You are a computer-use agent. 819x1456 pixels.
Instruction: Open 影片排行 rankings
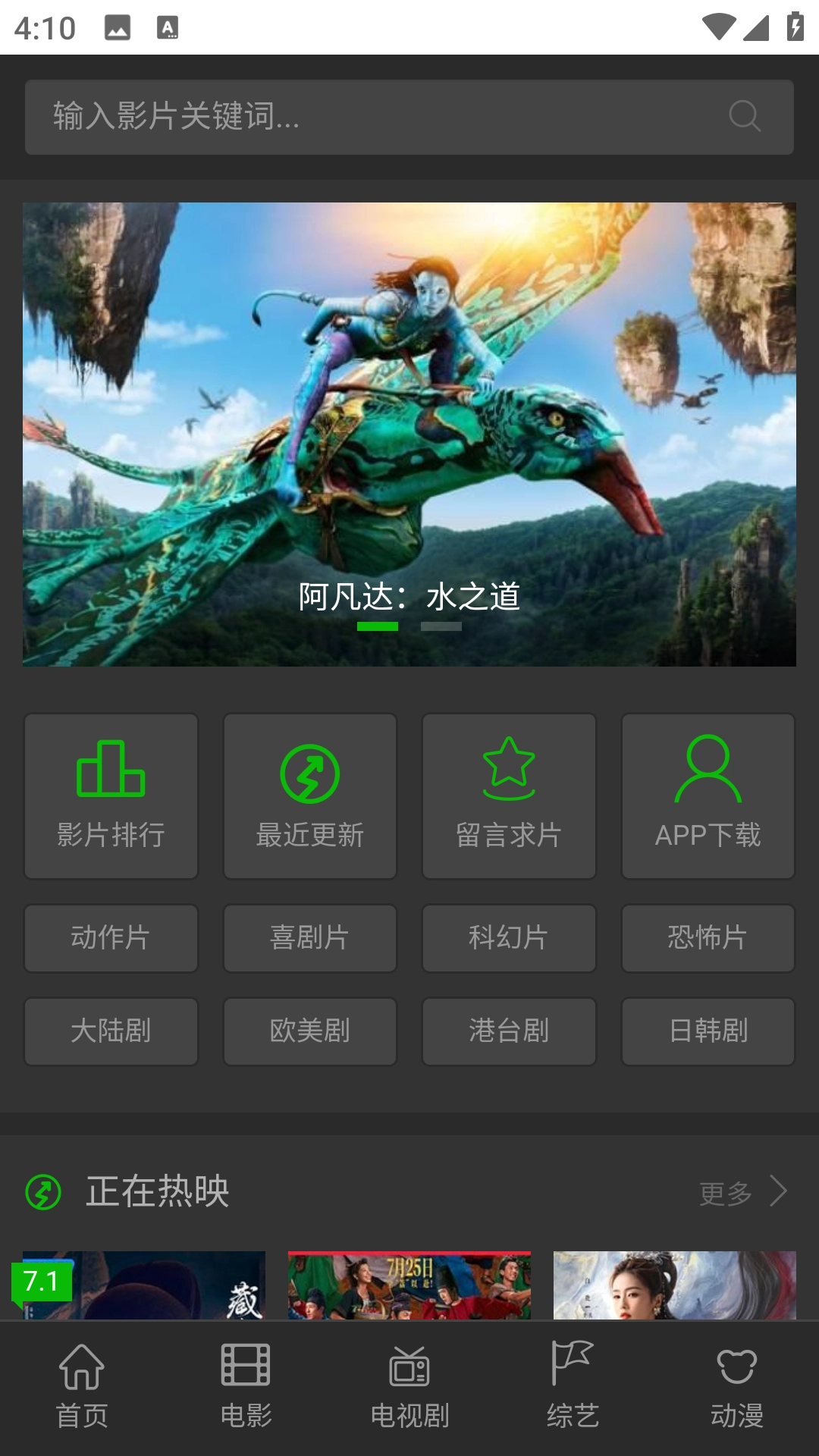click(111, 795)
